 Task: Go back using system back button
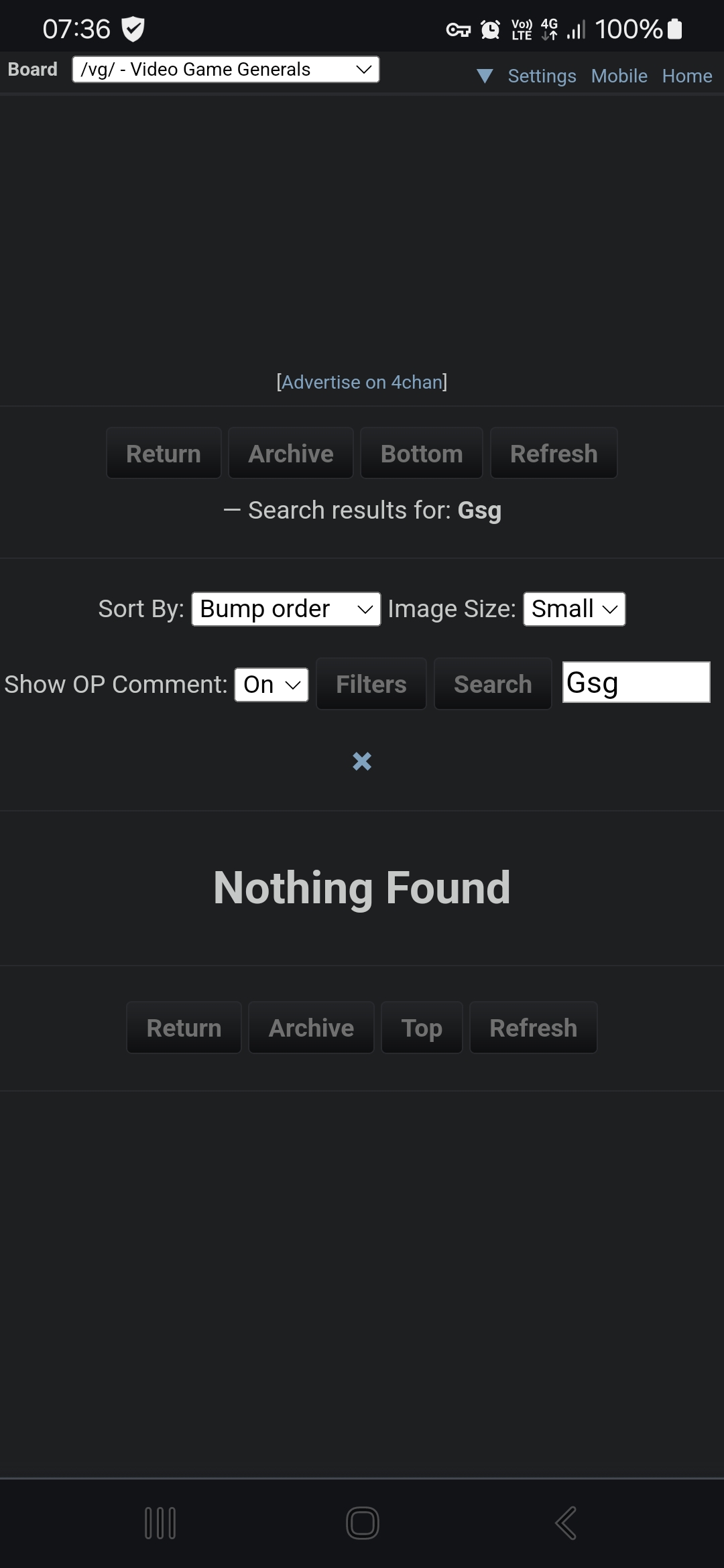[565, 1523]
